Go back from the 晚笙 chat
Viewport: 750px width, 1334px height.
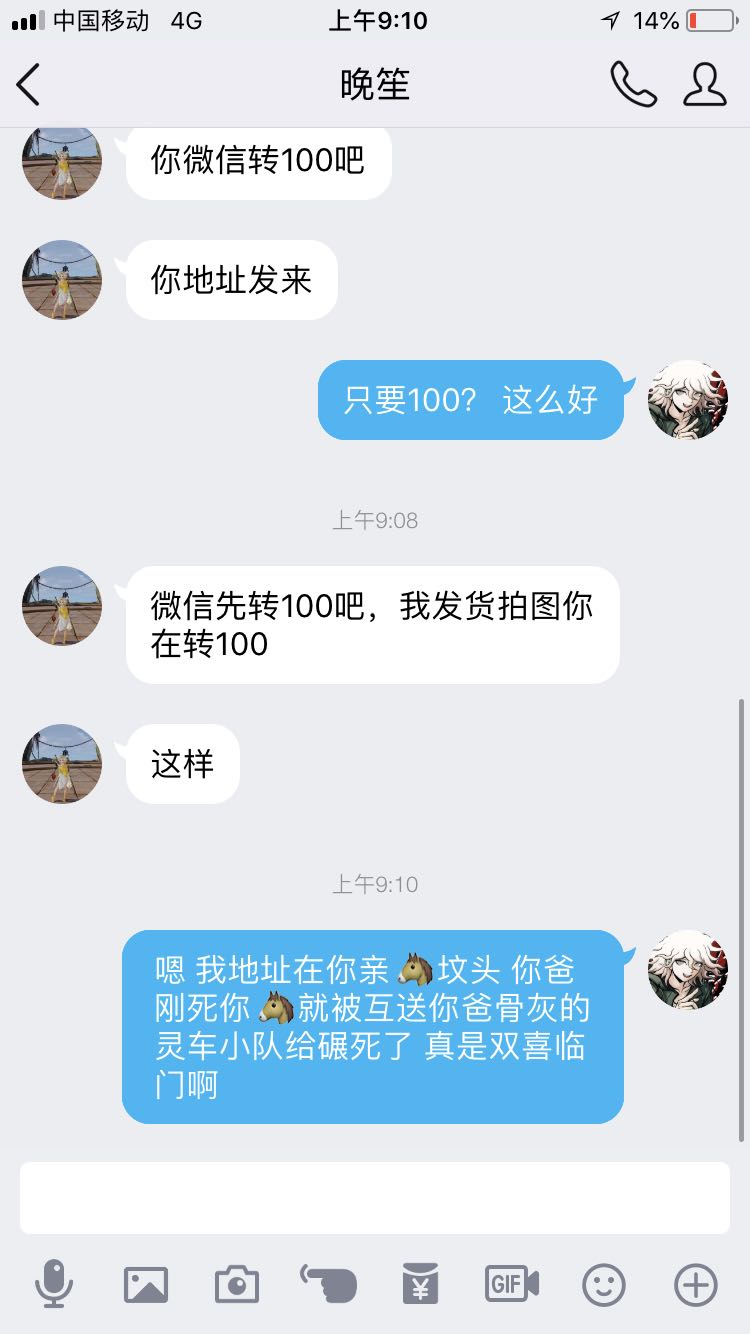[28, 84]
